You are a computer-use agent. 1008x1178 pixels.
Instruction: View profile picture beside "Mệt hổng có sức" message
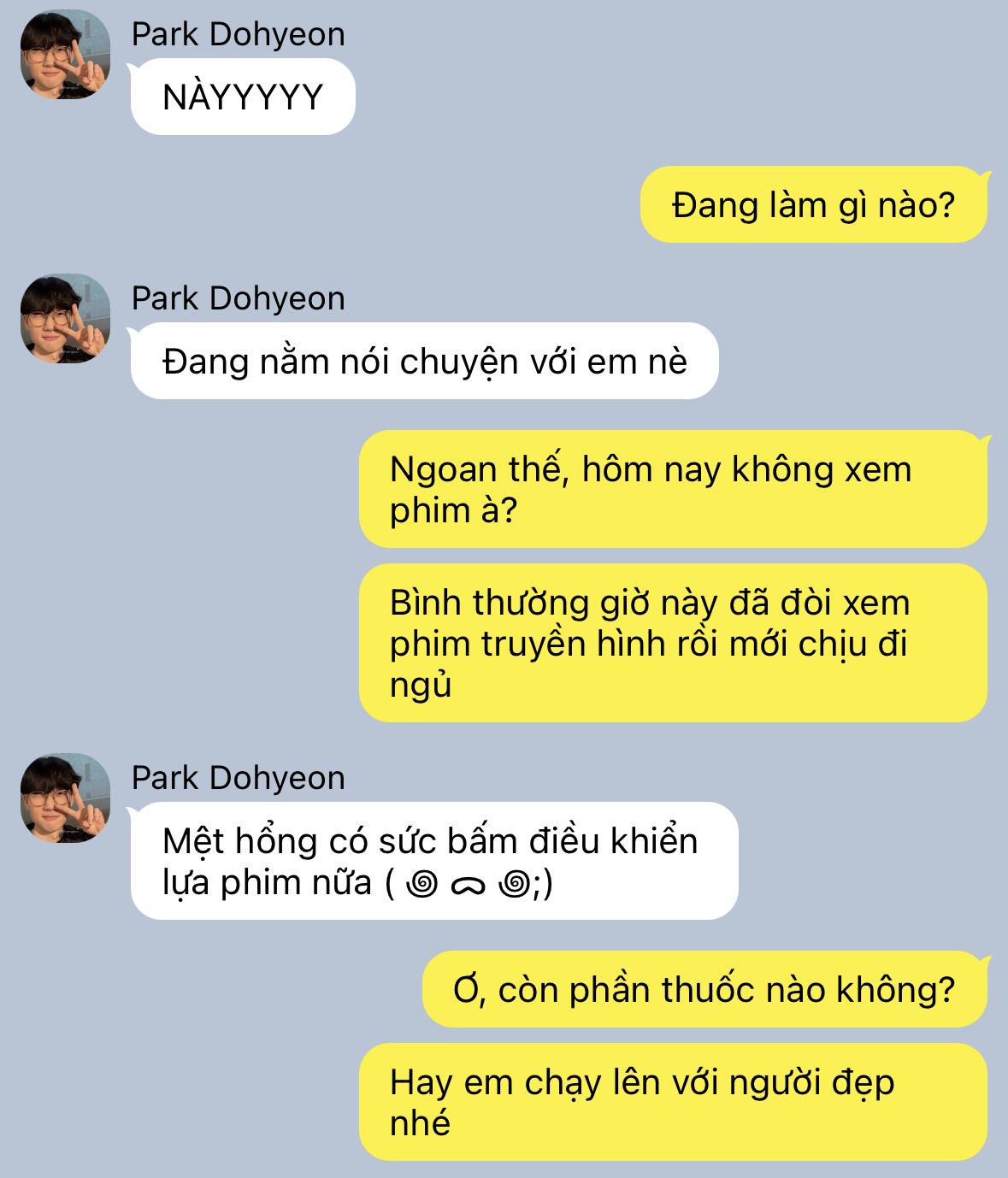[x=65, y=798]
